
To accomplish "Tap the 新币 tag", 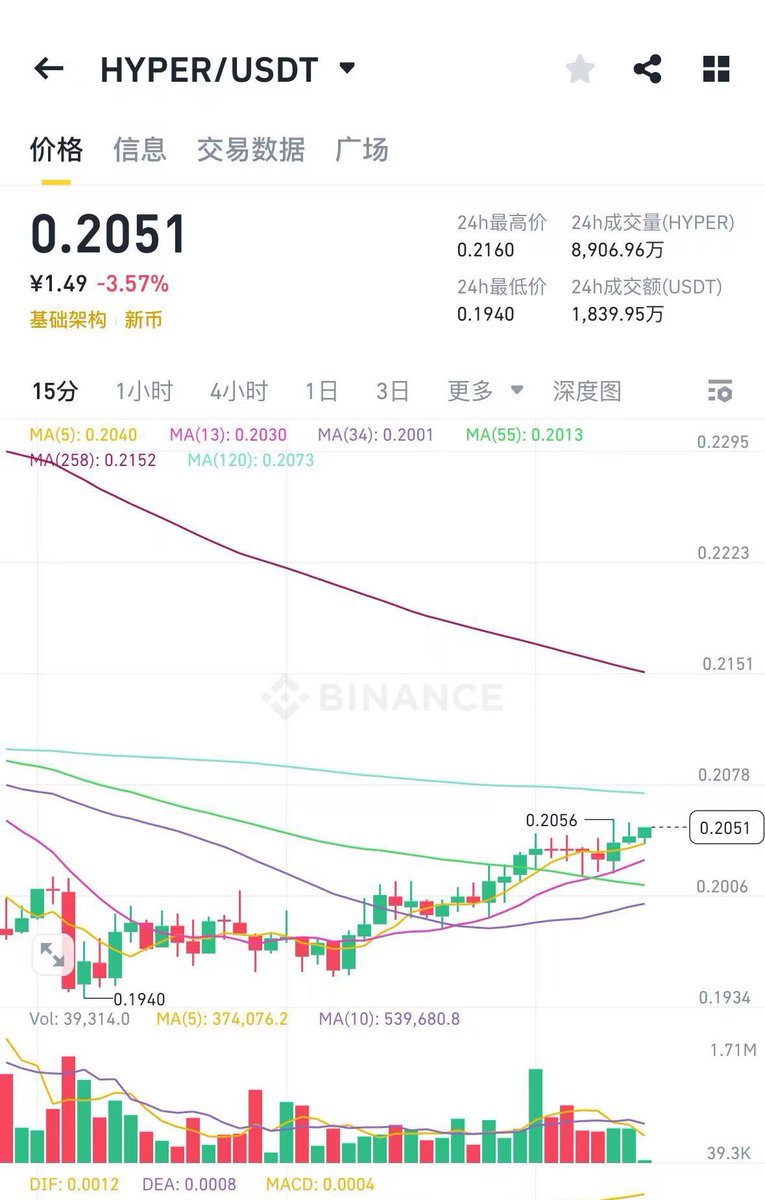I will pos(143,320).
